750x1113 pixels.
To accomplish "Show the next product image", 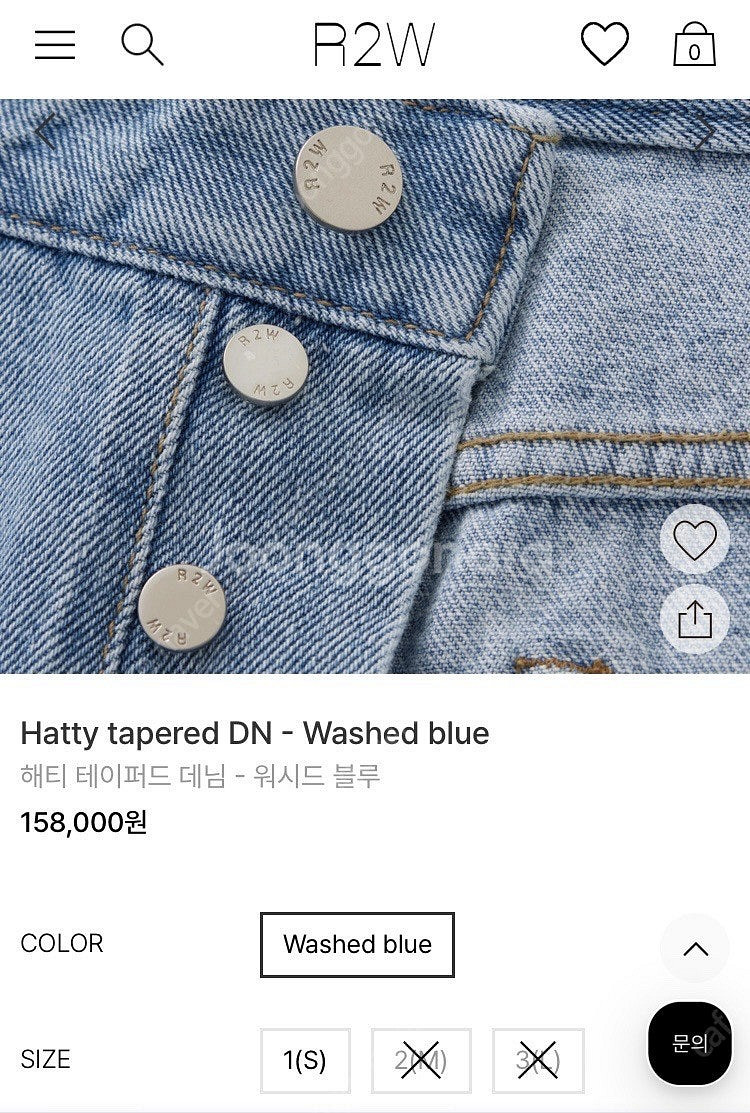I will [x=706, y=131].
